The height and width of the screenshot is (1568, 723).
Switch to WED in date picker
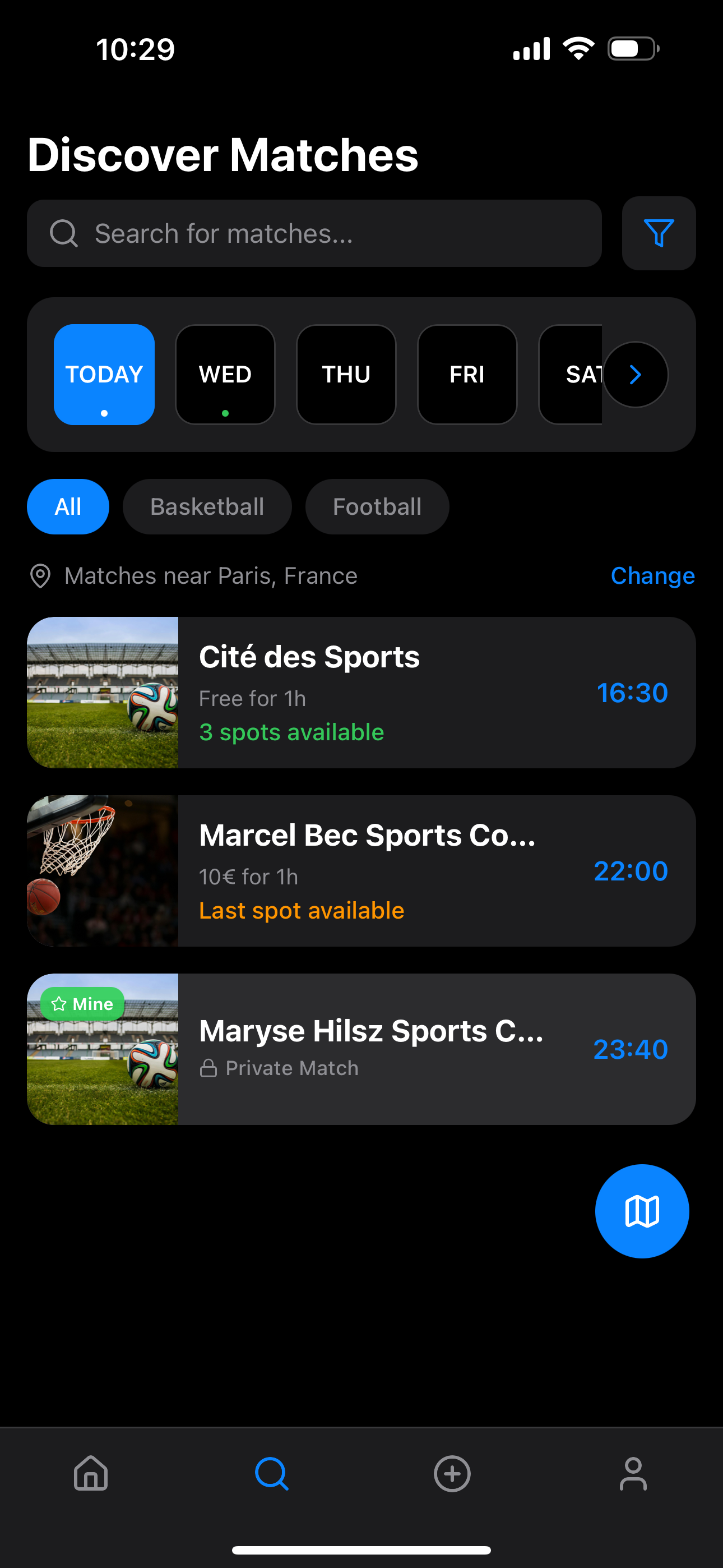point(225,375)
